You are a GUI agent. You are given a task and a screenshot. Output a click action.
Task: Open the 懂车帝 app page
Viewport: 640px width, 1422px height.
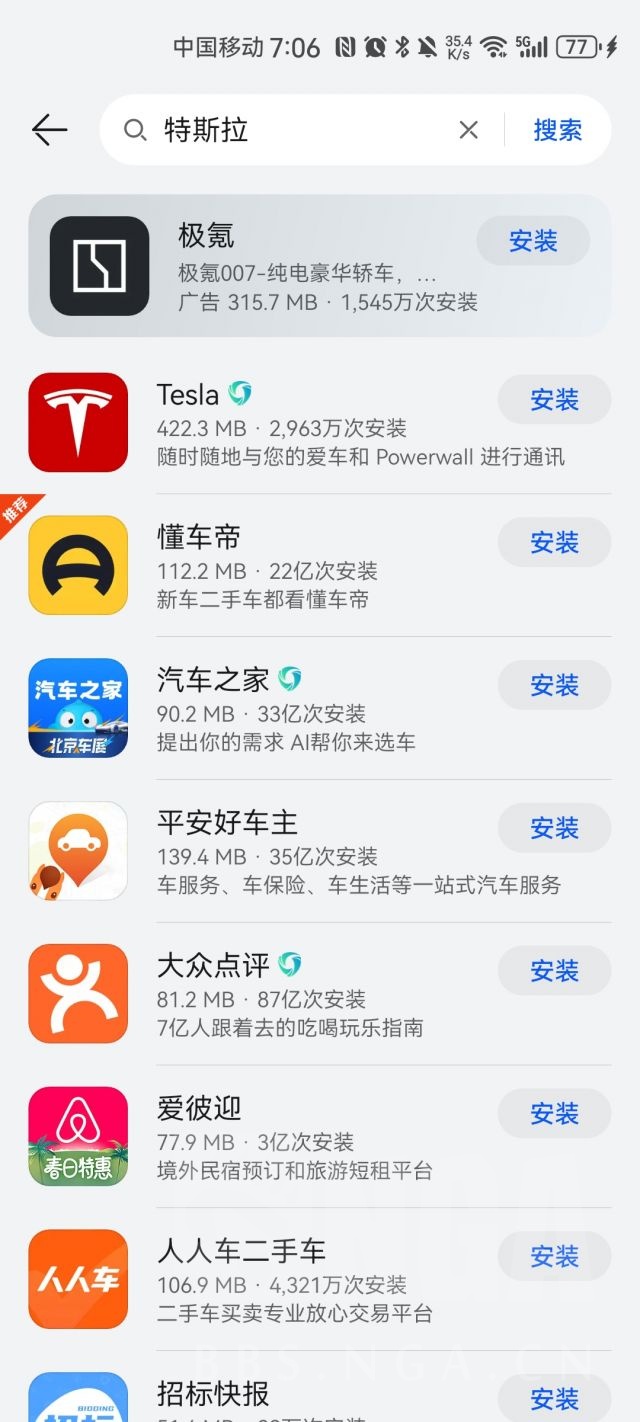[x=300, y=566]
